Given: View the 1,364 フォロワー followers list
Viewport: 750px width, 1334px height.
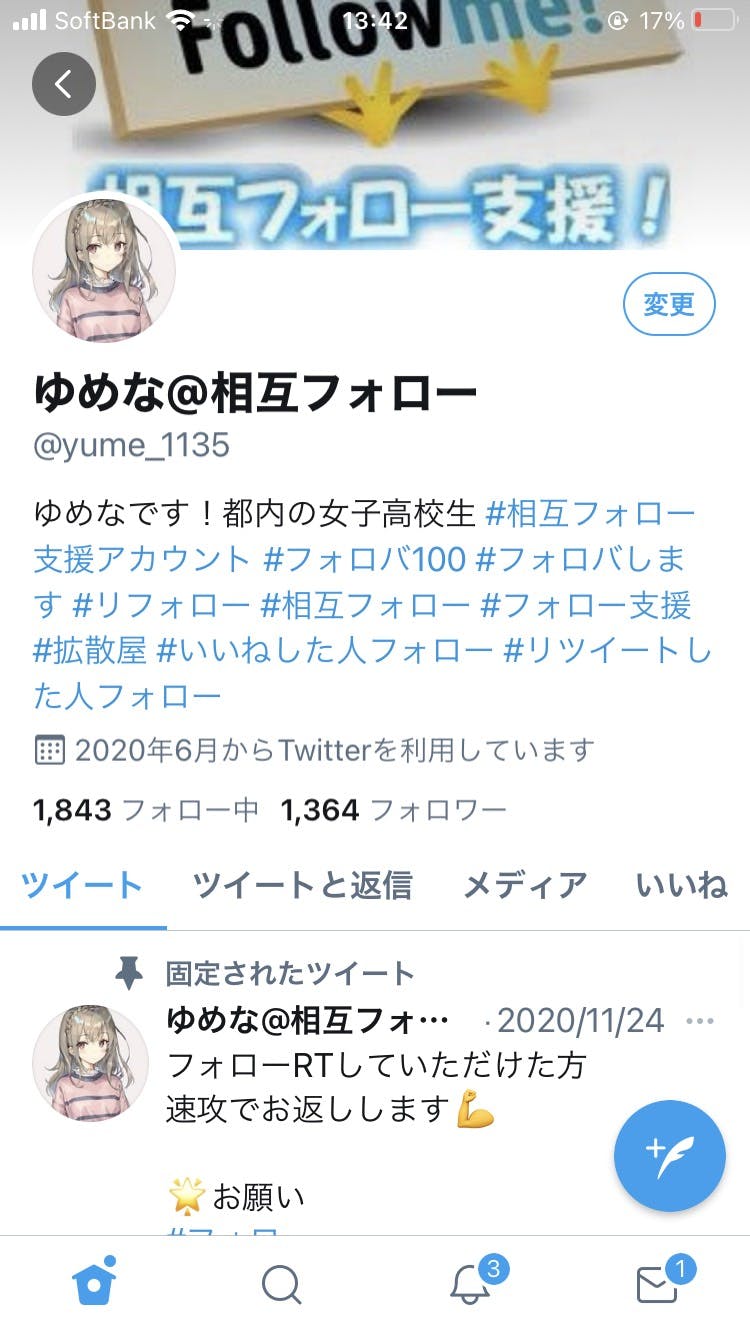Looking at the screenshot, I should (x=394, y=810).
